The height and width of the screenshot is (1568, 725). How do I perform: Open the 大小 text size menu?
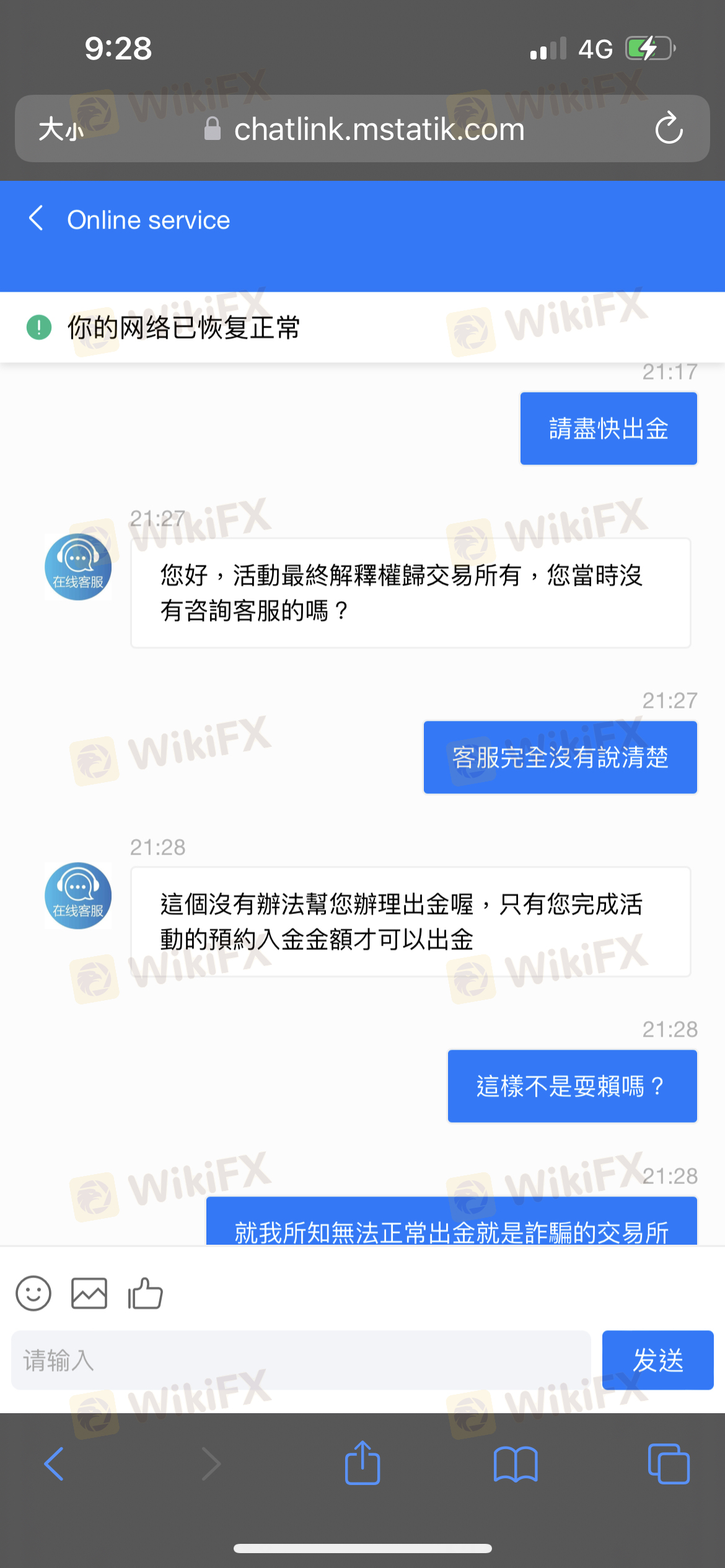61,129
